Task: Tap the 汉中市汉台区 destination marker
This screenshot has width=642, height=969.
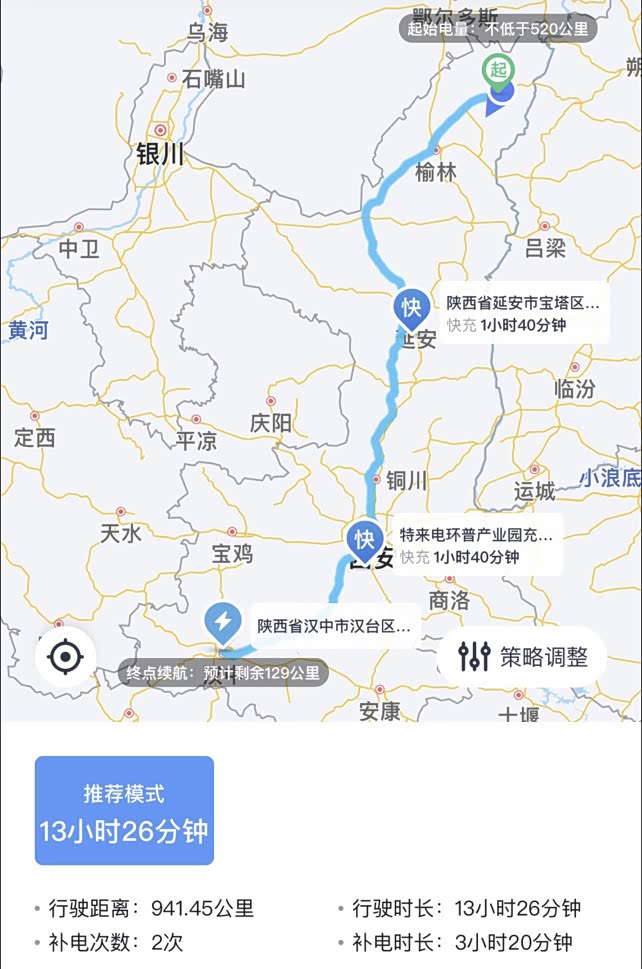Action: 222,624
